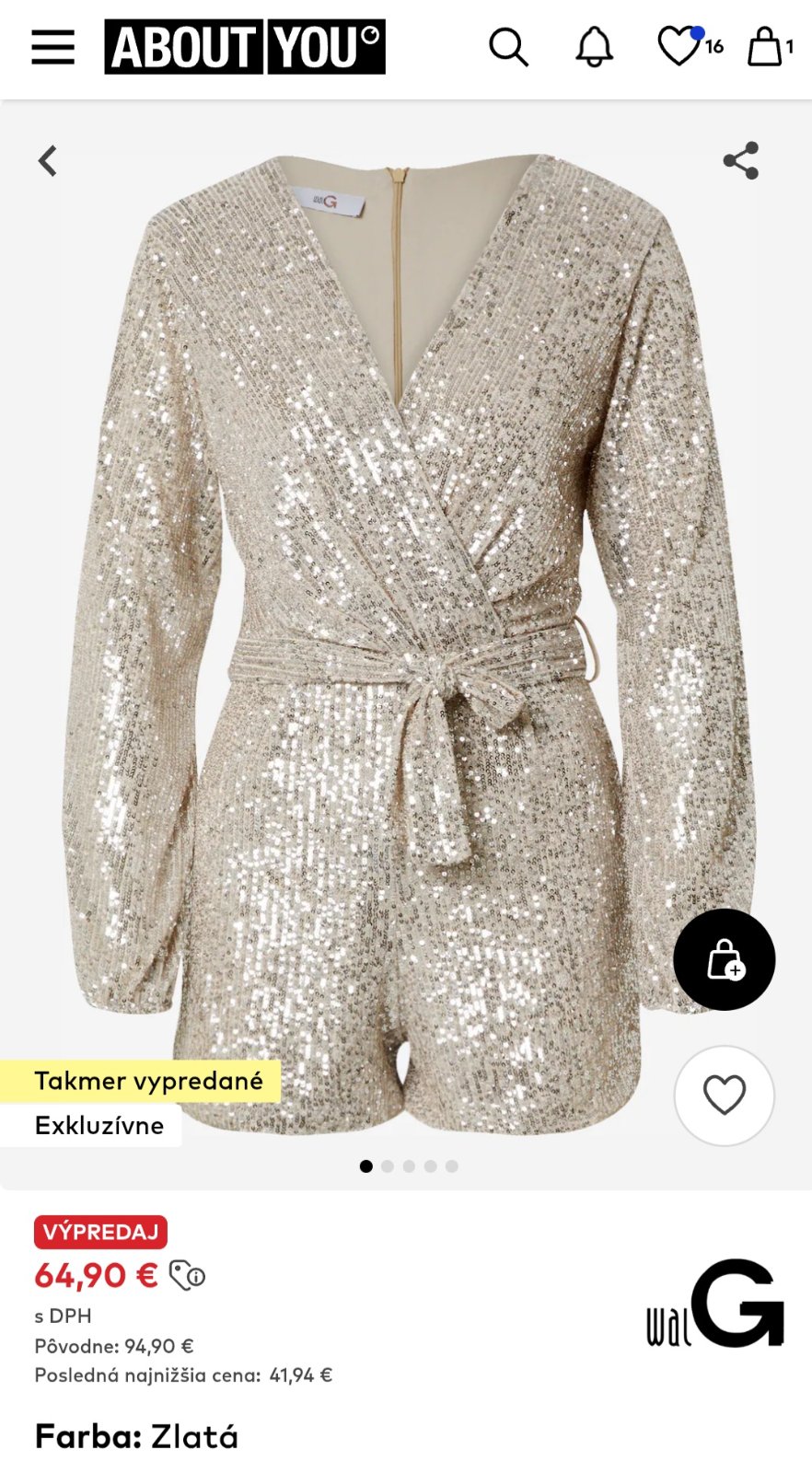Open the search magnifier
Viewport: 812px width, 1473px height.
pyautogui.click(x=507, y=47)
